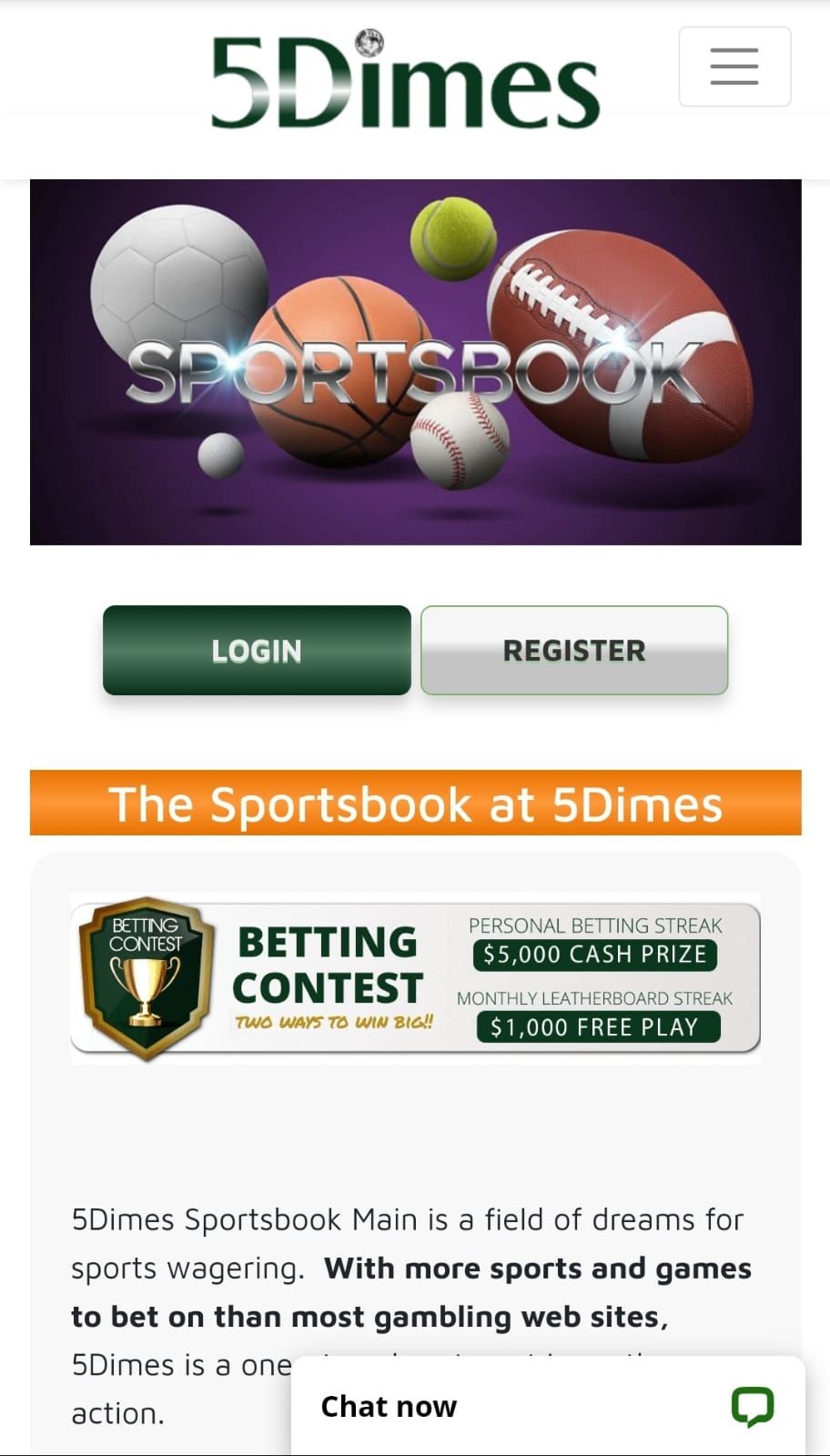Tap the 5Dimes logo to go home

[405, 82]
